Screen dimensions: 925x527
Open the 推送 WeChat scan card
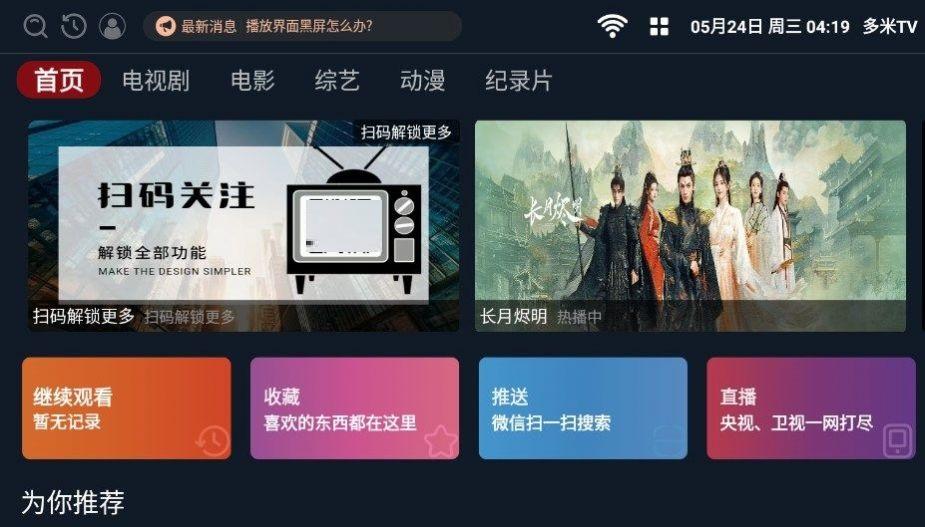click(583, 408)
